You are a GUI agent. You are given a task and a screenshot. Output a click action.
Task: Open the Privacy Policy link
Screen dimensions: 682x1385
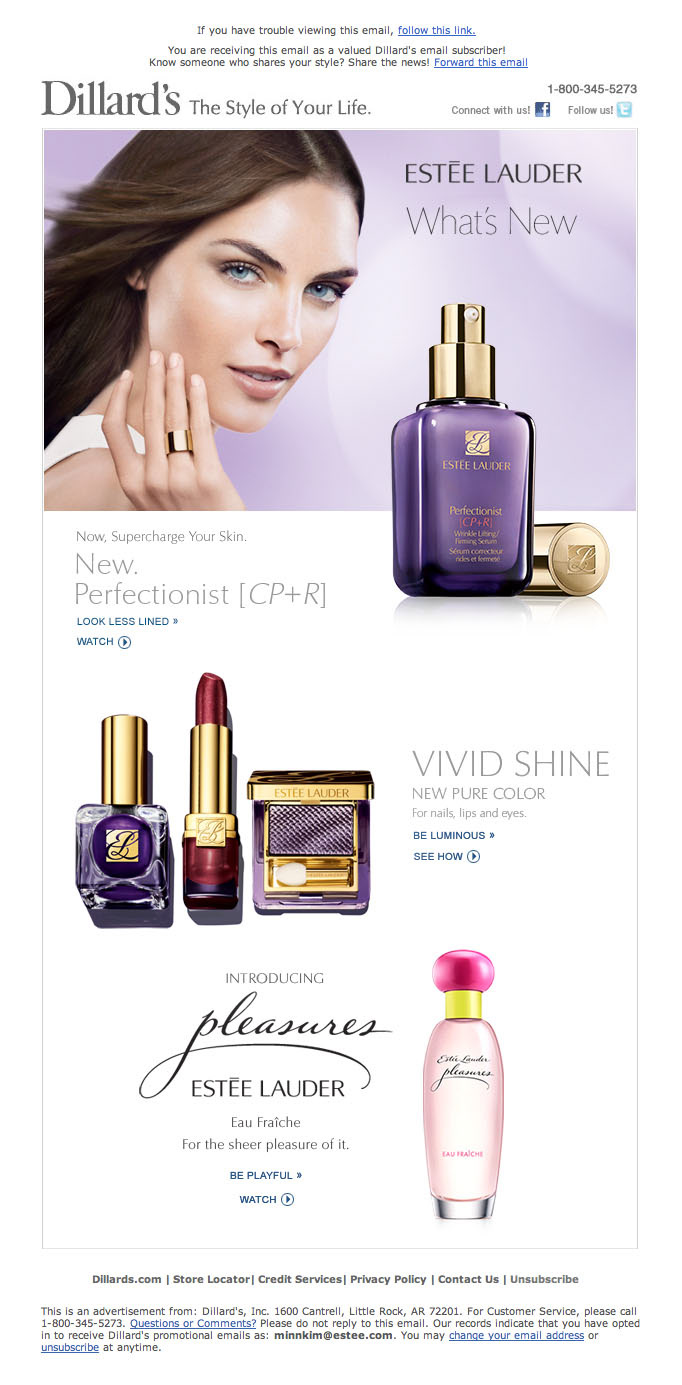pyautogui.click(x=388, y=1279)
